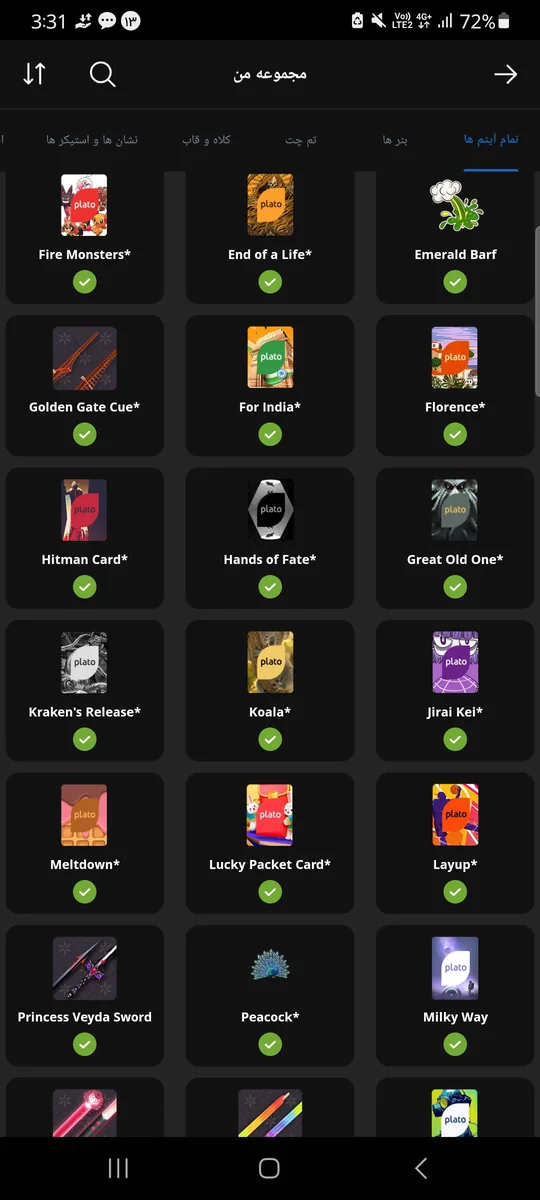Open the Milky Way item
Viewport: 540px width, 1200px height.
[455, 995]
